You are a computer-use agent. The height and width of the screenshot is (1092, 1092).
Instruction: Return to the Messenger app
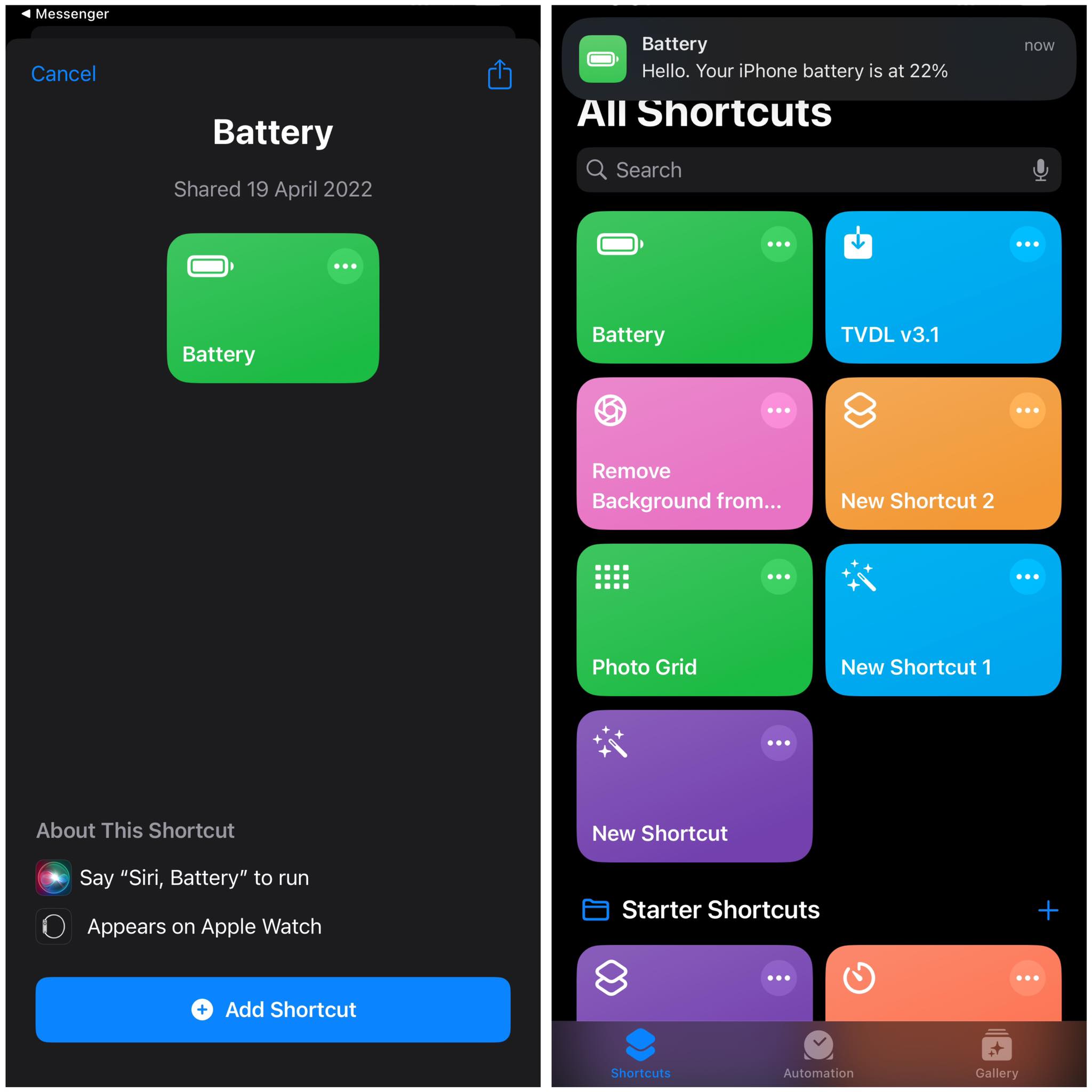click(65, 13)
